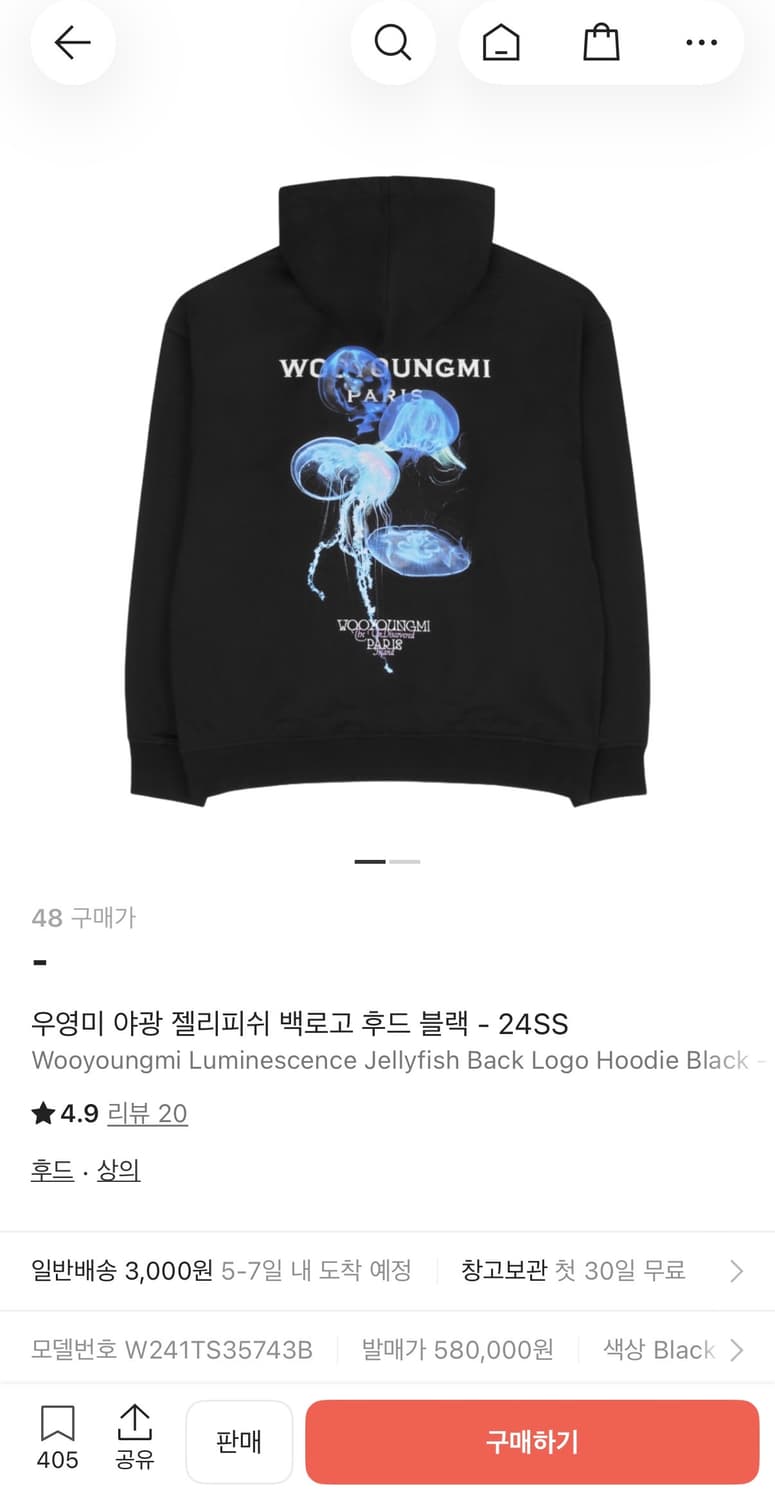Open the more options menu
This screenshot has height=1500, width=775.
tap(700, 42)
